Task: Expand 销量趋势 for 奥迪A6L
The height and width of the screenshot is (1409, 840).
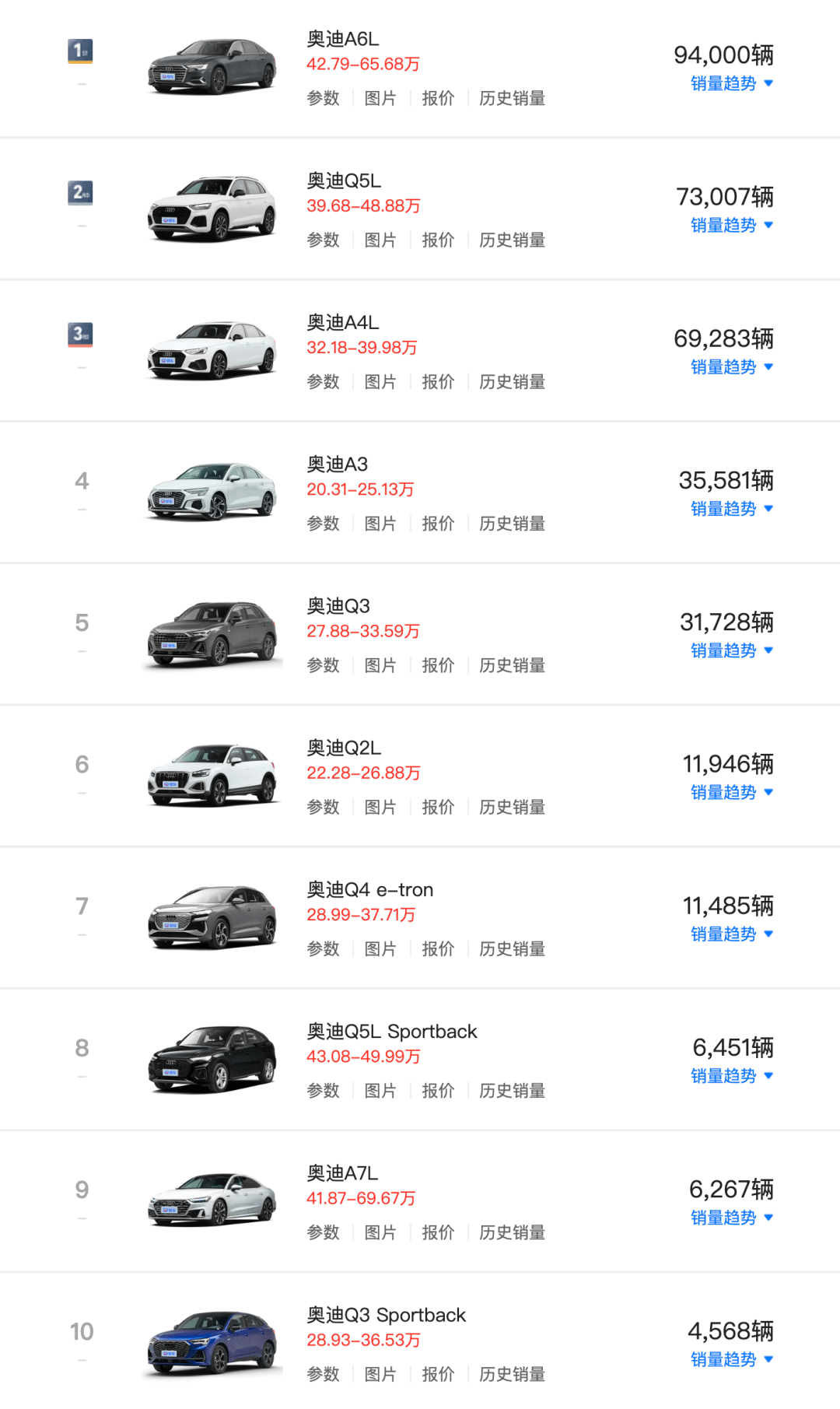Action: pyautogui.click(x=724, y=83)
